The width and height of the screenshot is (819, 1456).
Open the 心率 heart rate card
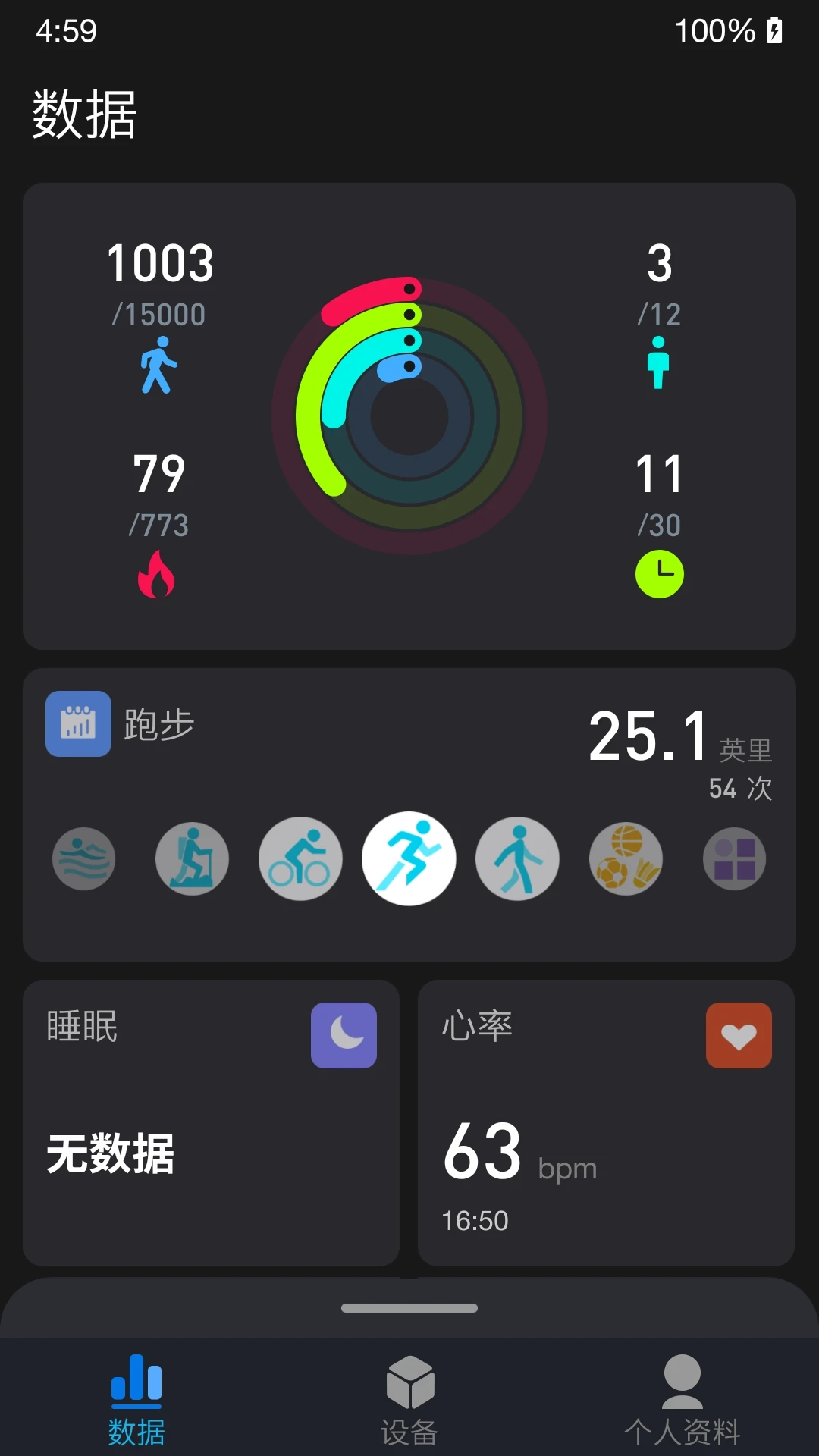coord(606,1122)
